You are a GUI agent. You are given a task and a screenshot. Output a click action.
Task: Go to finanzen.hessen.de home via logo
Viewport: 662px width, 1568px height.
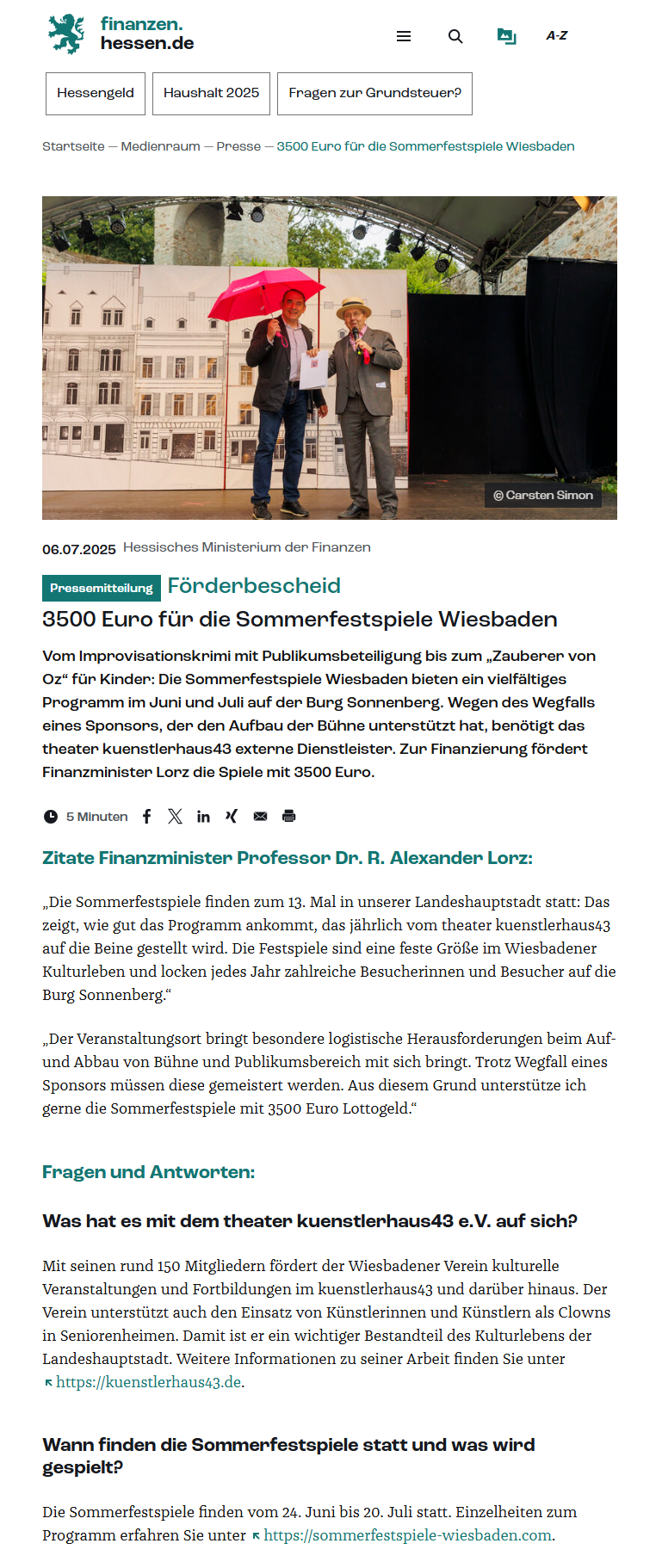click(121, 34)
